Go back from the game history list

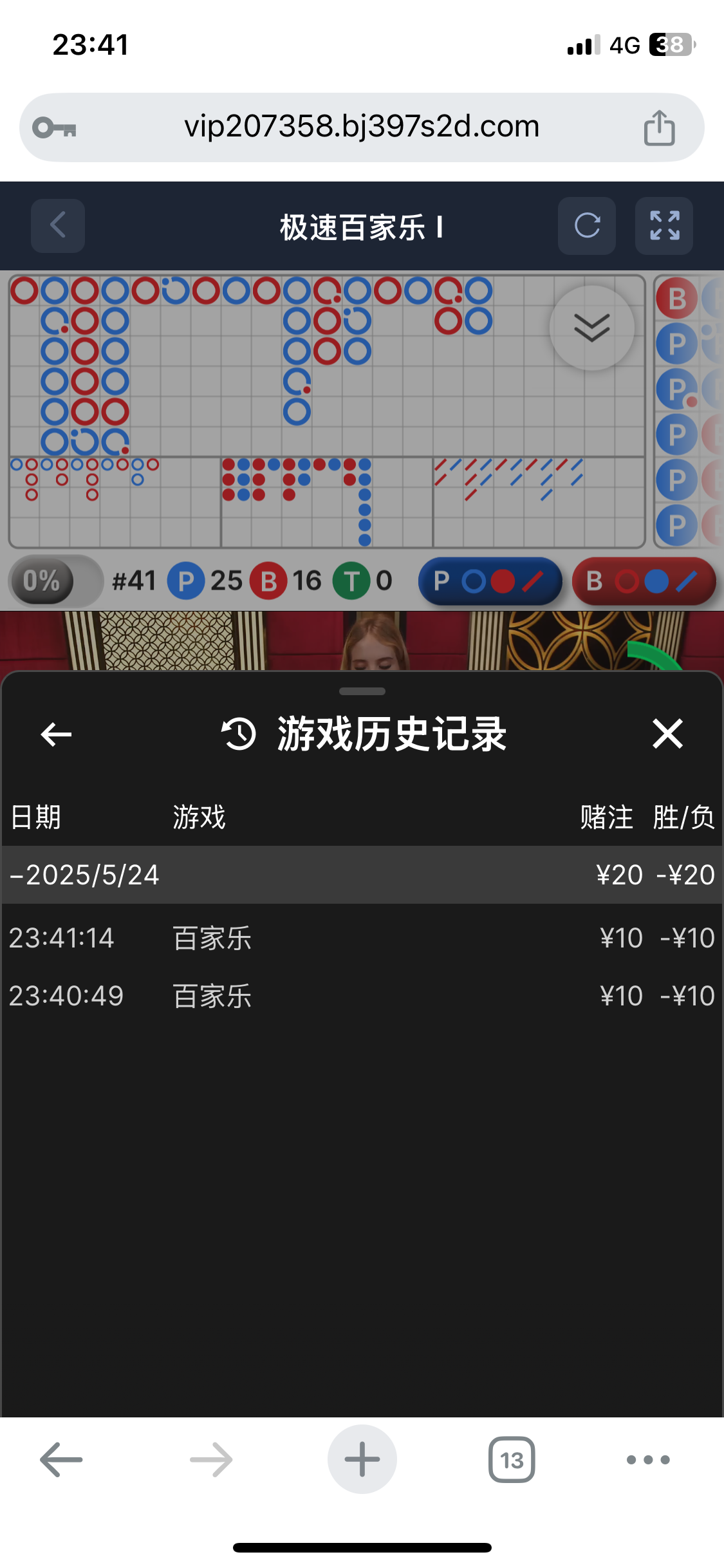point(56,734)
